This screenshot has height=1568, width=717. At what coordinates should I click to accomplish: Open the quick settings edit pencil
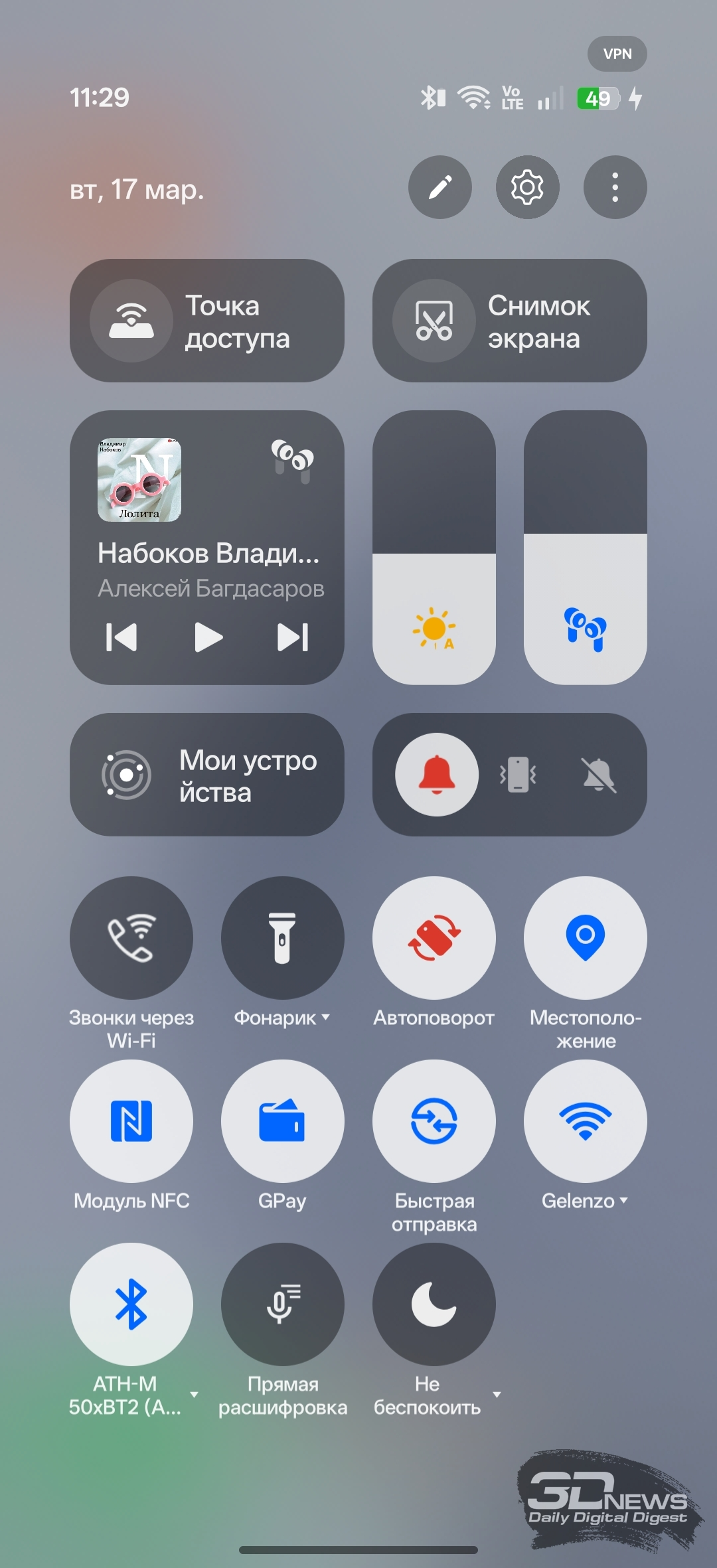tap(439, 188)
